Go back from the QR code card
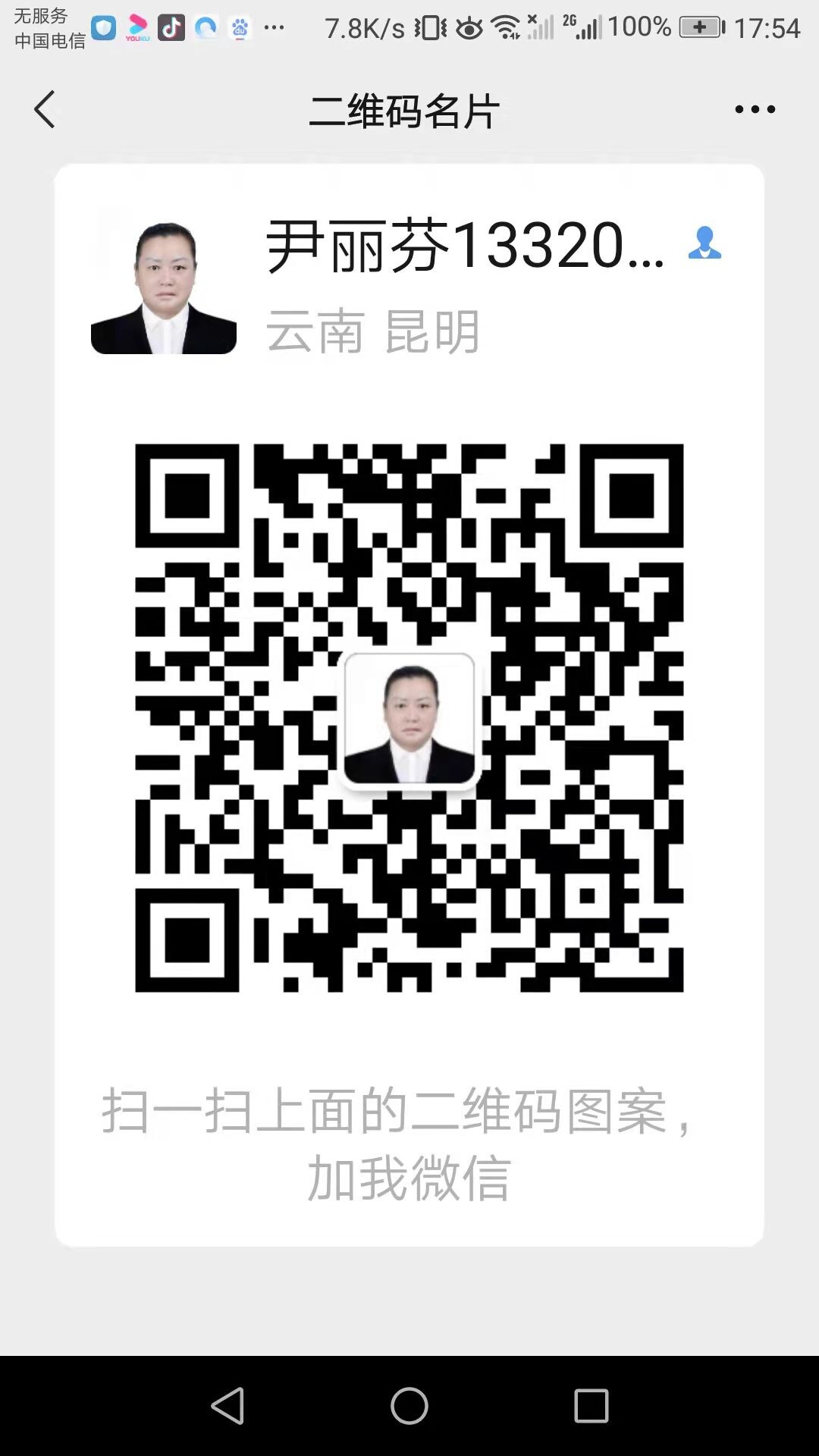The image size is (819, 1456). click(45, 109)
